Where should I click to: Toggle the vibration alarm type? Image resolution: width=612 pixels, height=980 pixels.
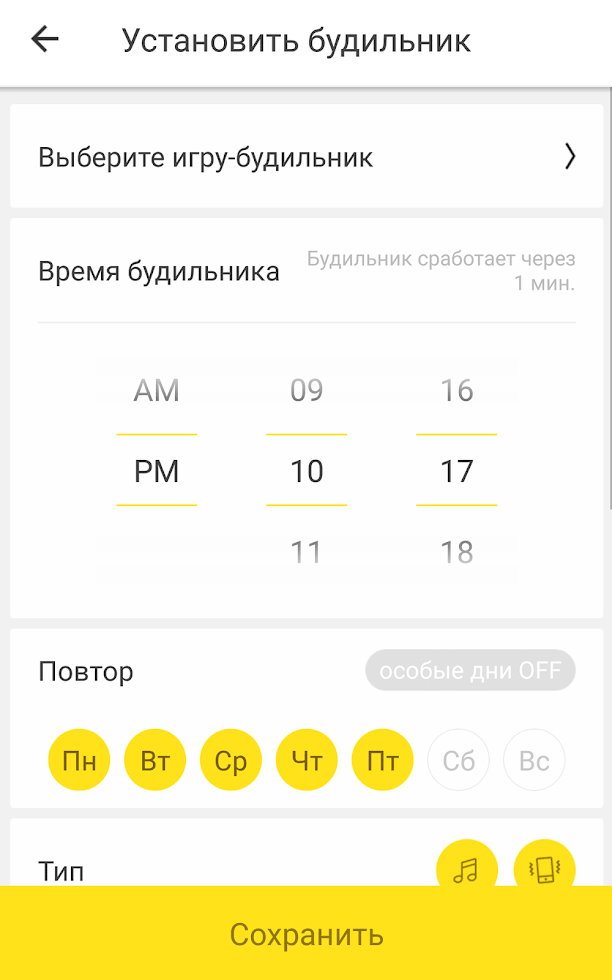click(544, 866)
